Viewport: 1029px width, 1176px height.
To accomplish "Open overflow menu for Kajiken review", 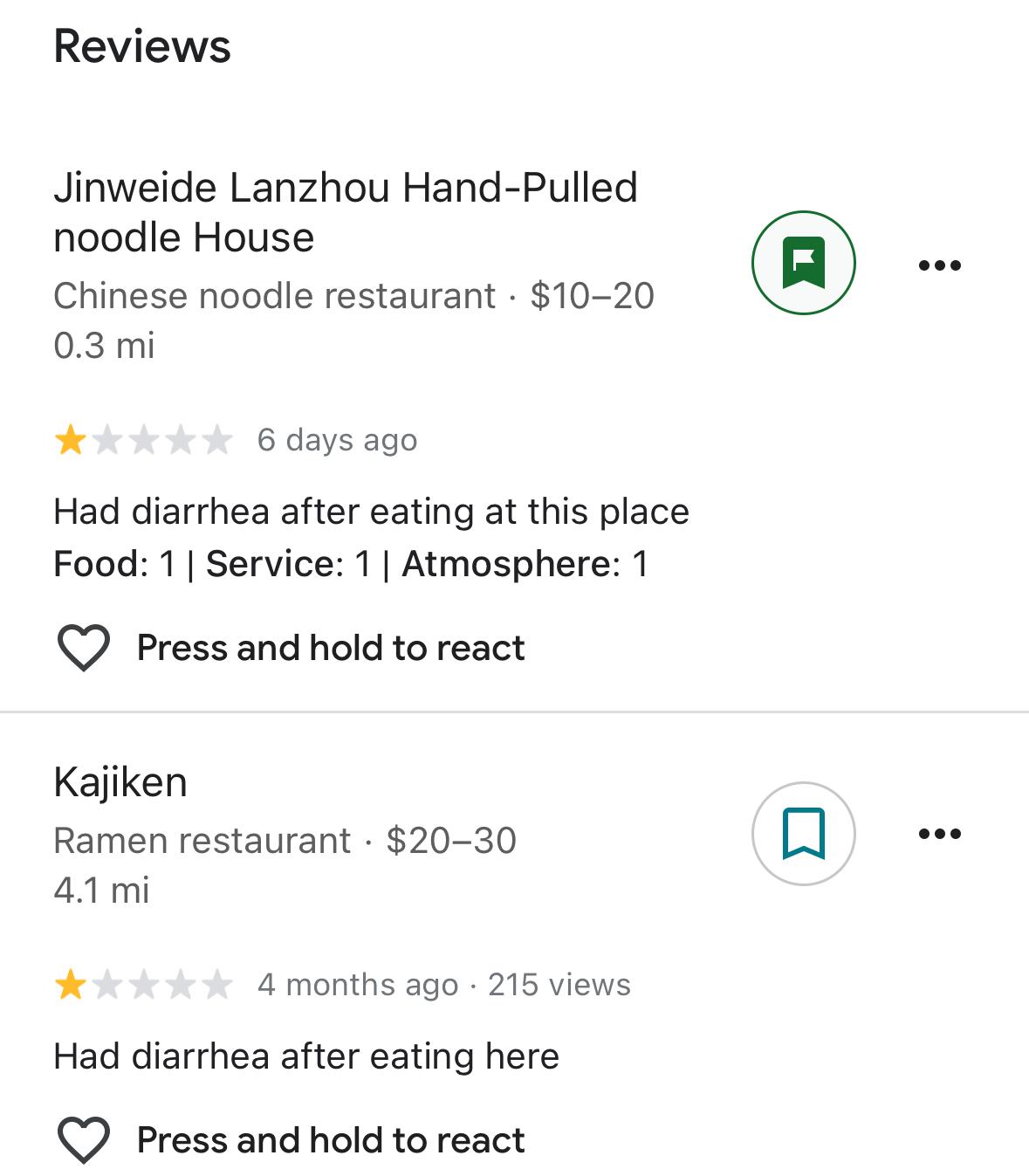I will (x=940, y=834).
